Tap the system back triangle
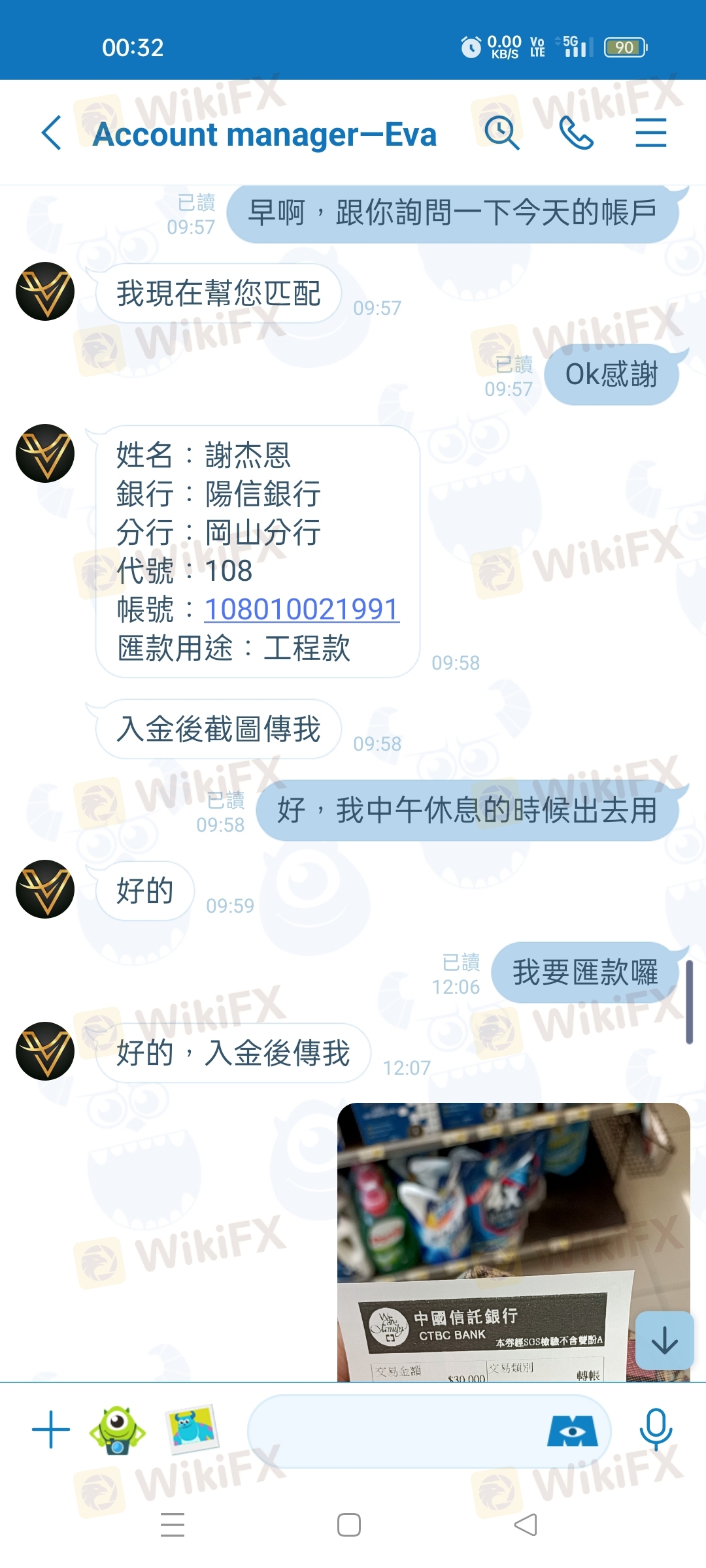The width and height of the screenshot is (706, 1568). click(526, 1525)
